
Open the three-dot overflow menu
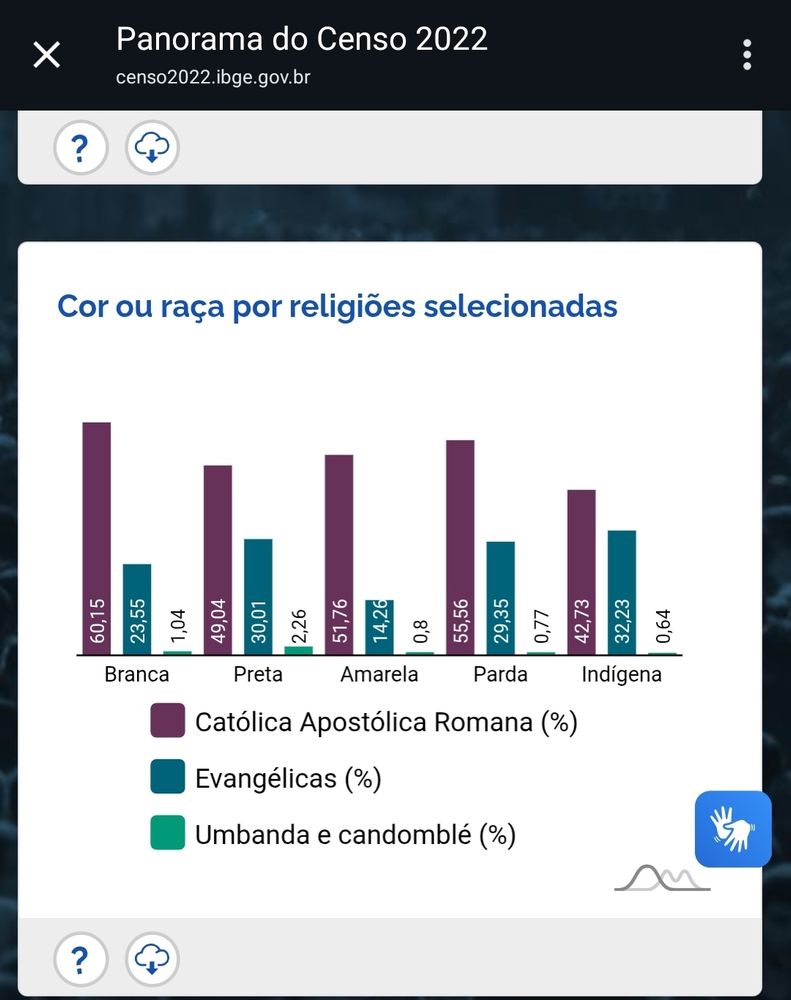pyautogui.click(x=746, y=55)
